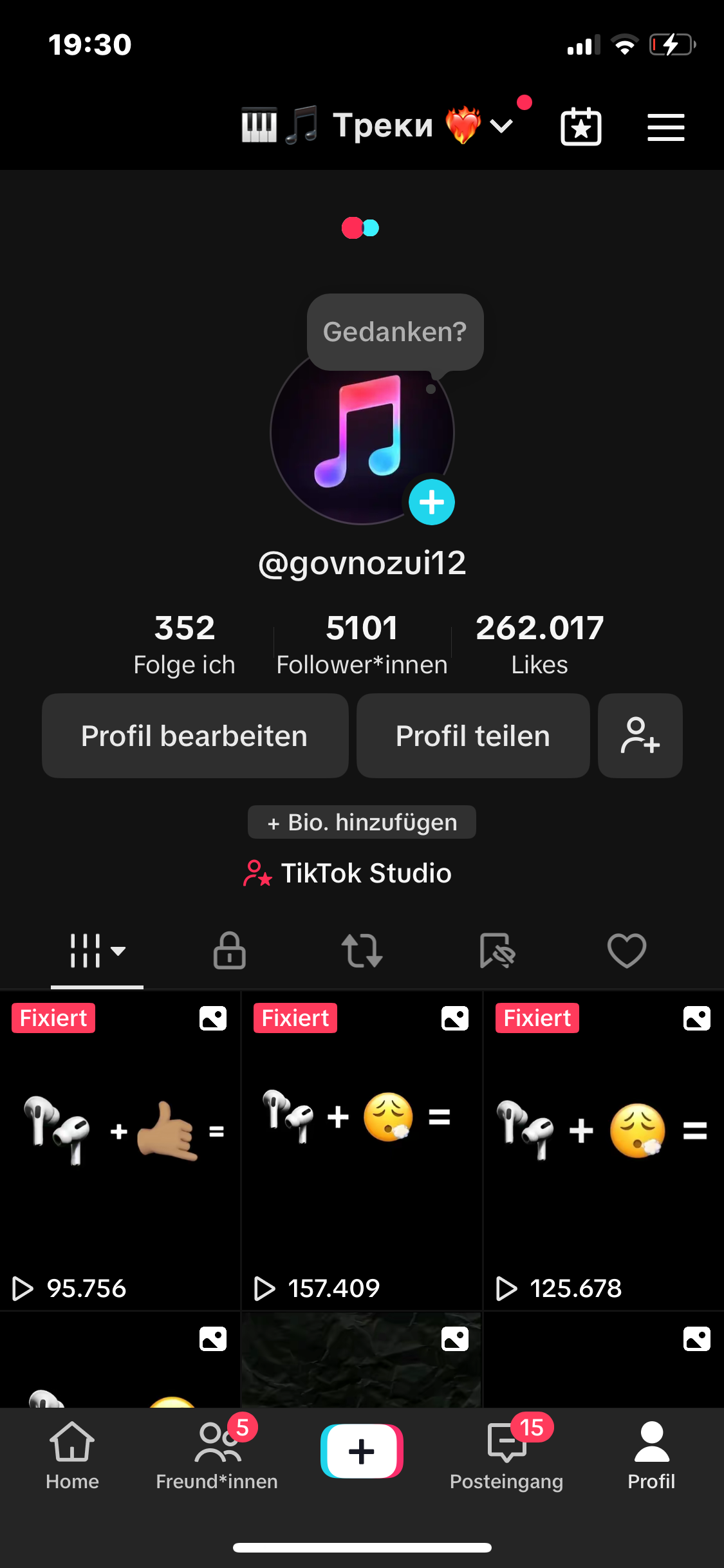
Task: Dismiss the Gedanken? thought bubble
Action: tap(394, 331)
